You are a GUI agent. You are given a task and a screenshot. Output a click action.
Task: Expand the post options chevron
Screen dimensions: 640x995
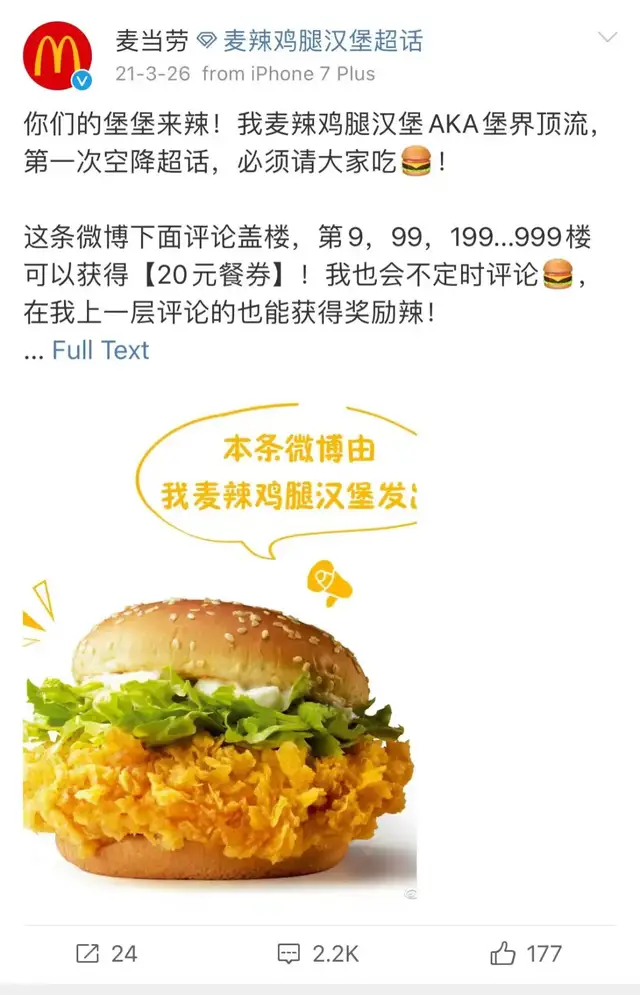coord(607,37)
